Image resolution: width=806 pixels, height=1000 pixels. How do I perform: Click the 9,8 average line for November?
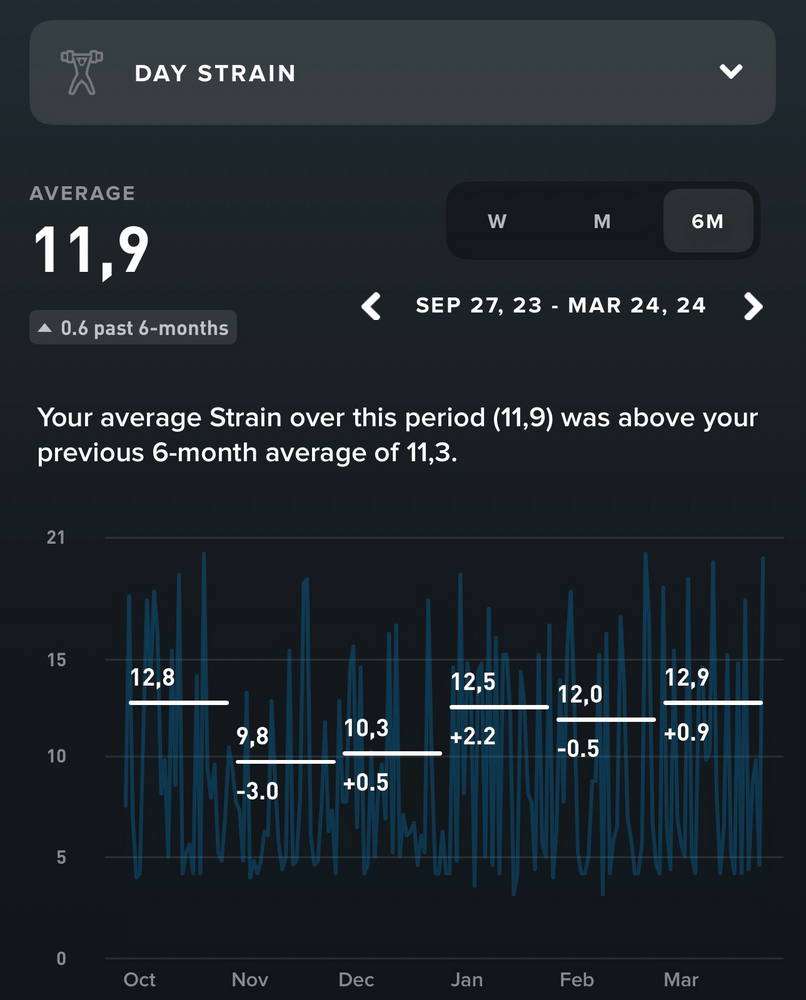pyautogui.click(x=286, y=762)
